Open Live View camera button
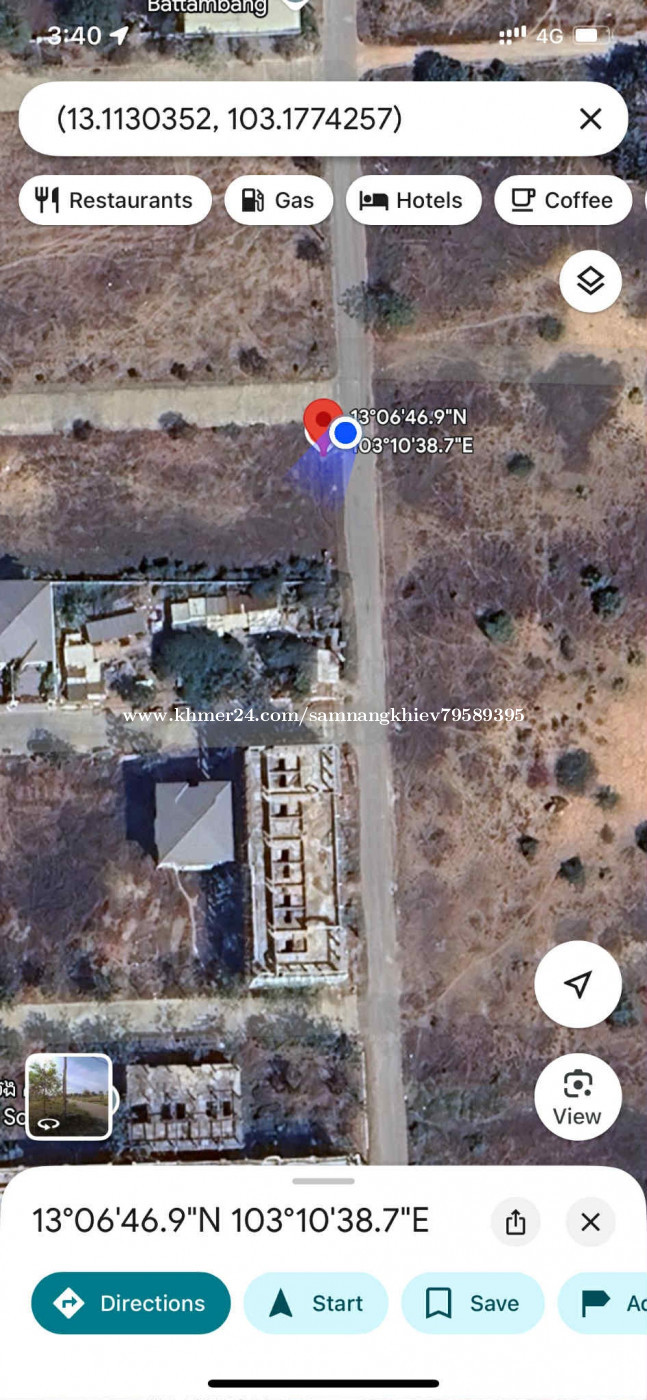647x1400 pixels. [x=578, y=1097]
